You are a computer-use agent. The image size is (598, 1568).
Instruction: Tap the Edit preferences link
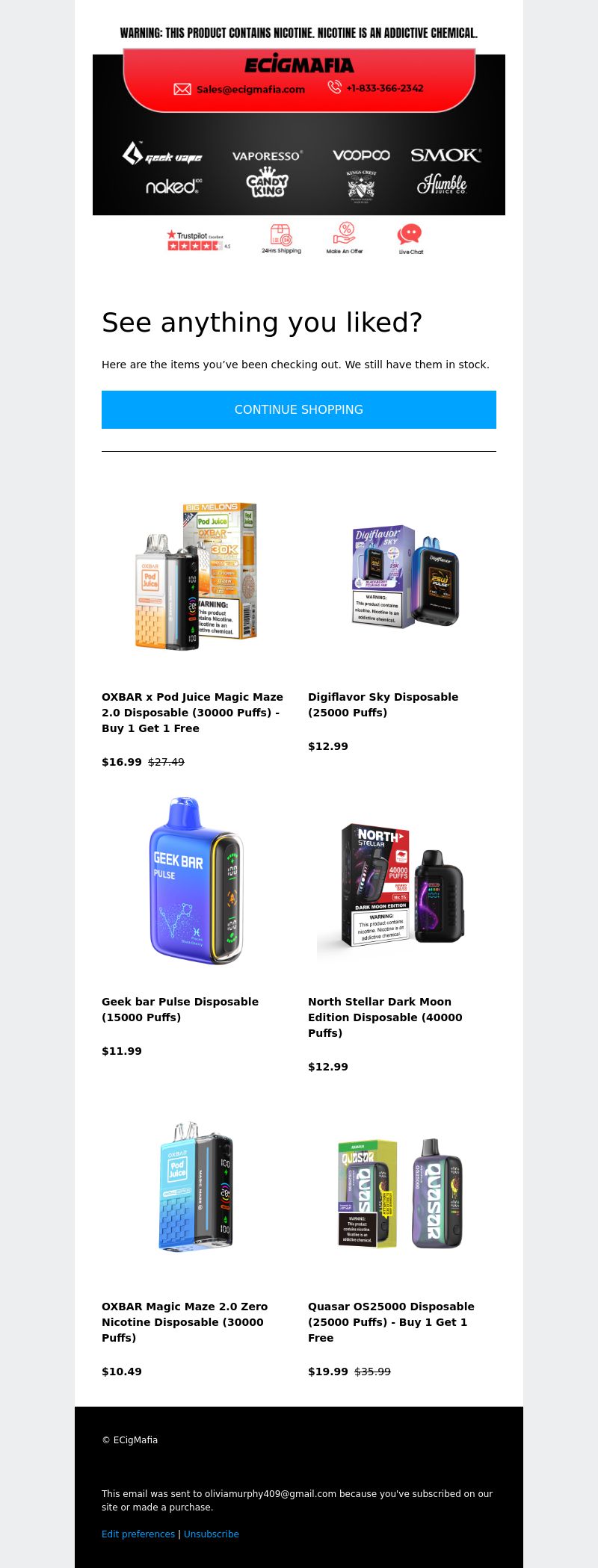point(138,1534)
